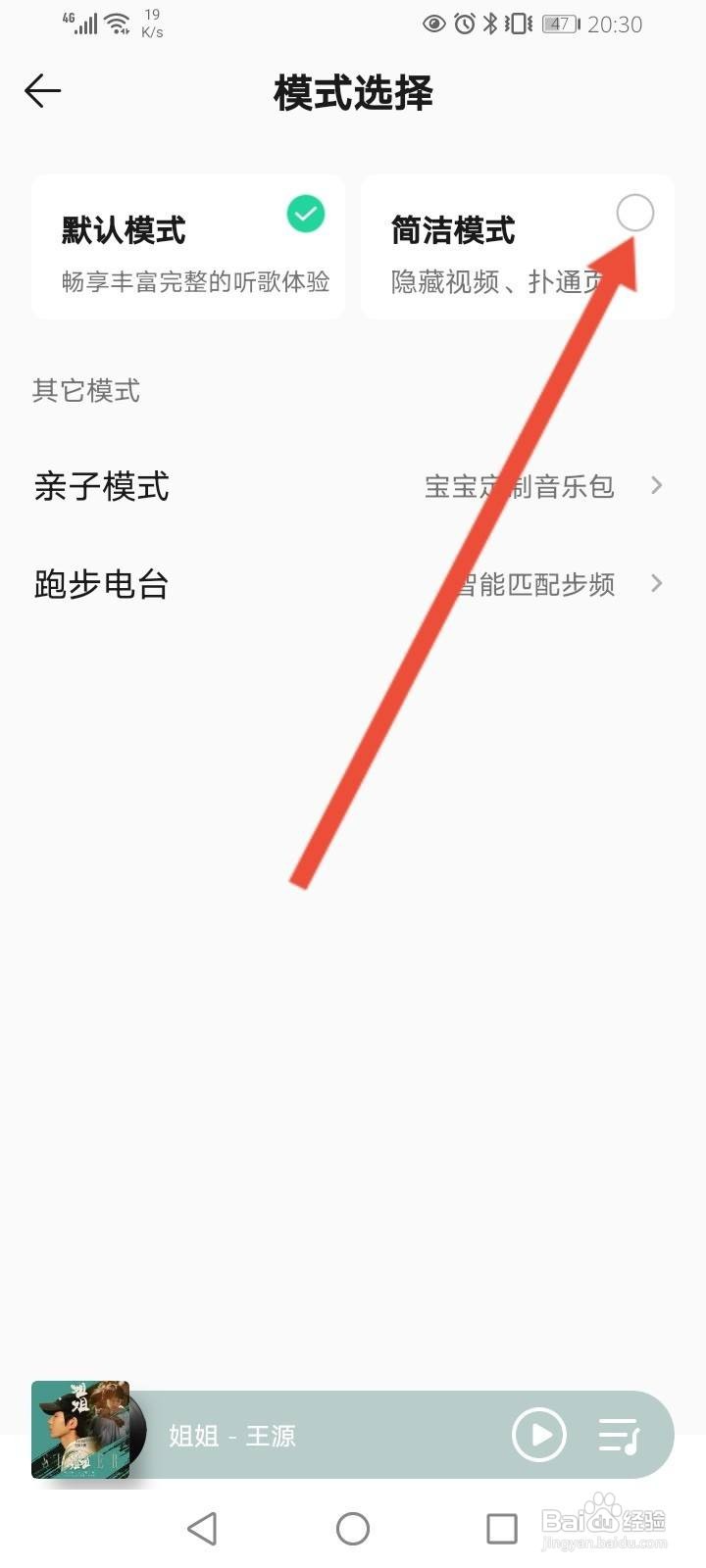Tap the circular home navigation button
The width and height of the screenshot is (706, 1568).
pyautogui.click(x=353, y=1527)
